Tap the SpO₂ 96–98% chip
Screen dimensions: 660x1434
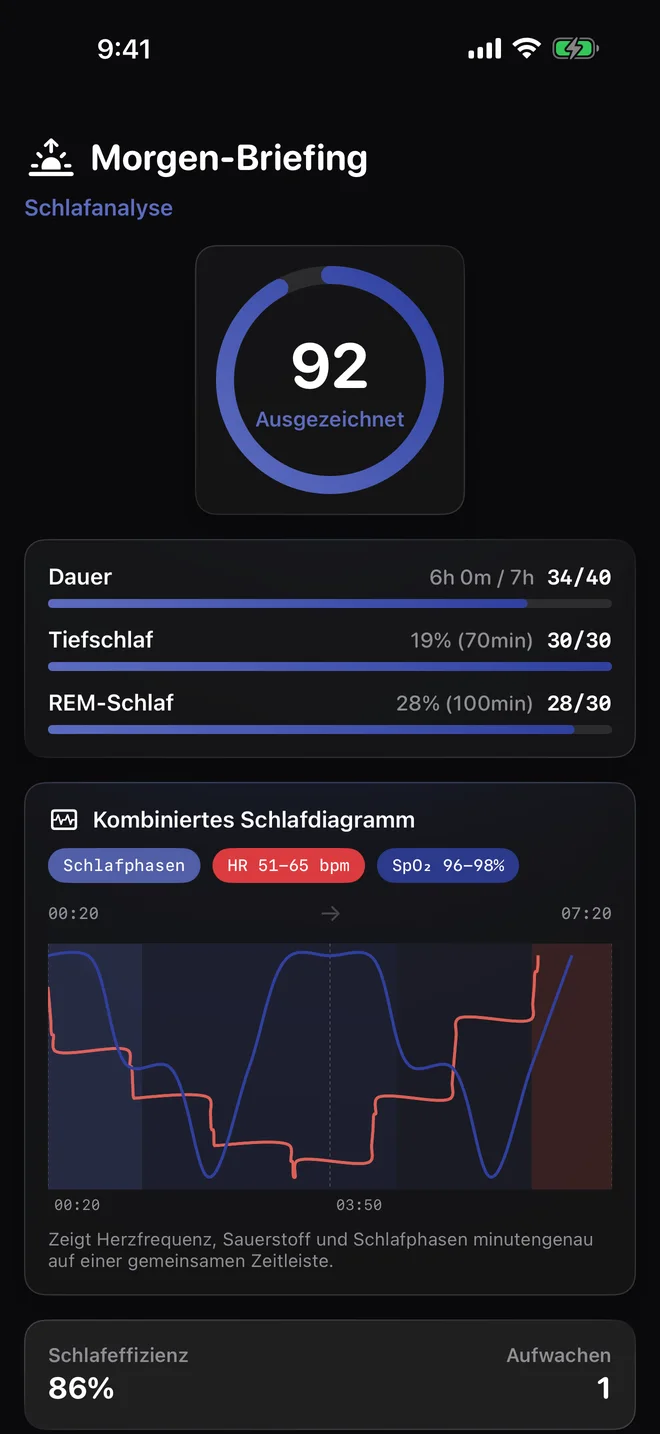448,866
